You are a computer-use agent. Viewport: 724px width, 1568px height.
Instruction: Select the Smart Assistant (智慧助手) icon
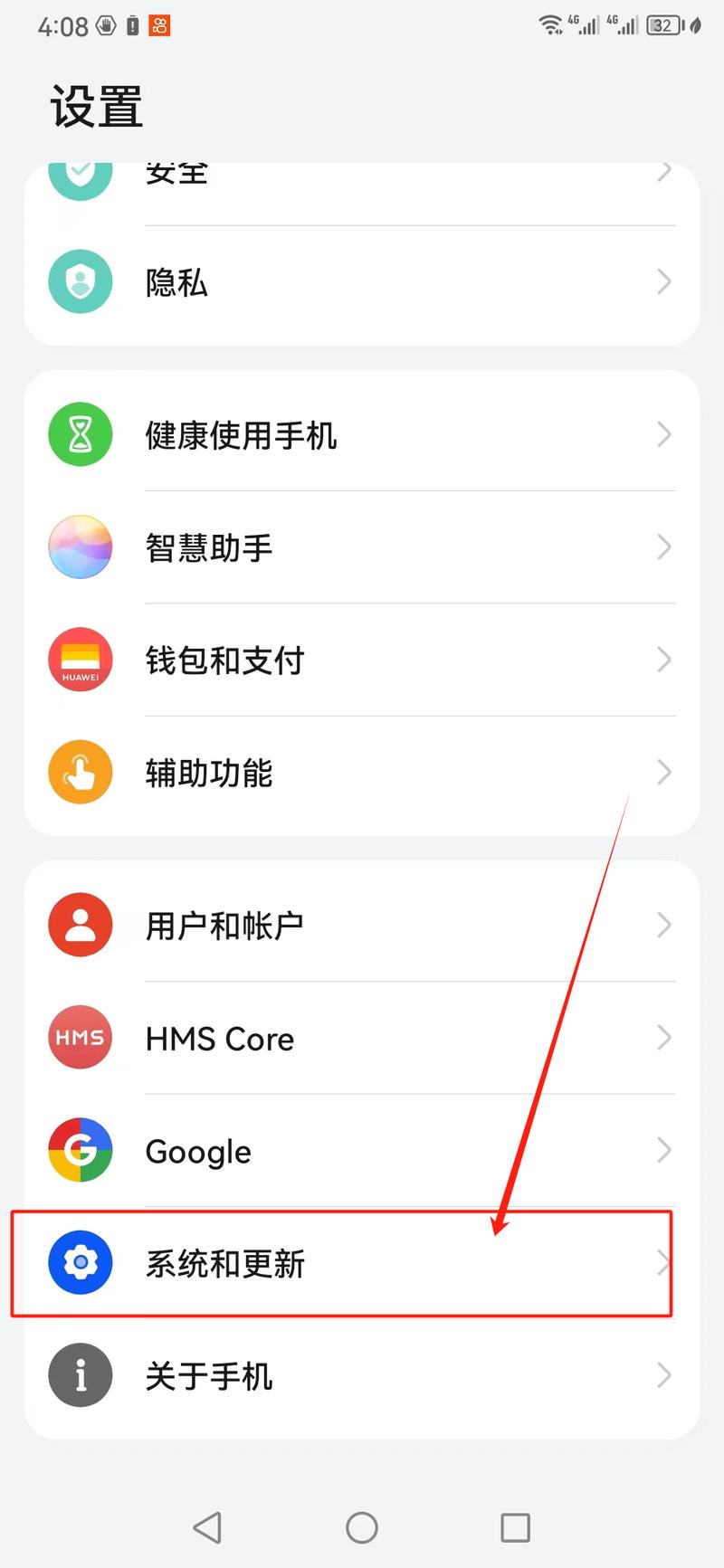(81, 546)
